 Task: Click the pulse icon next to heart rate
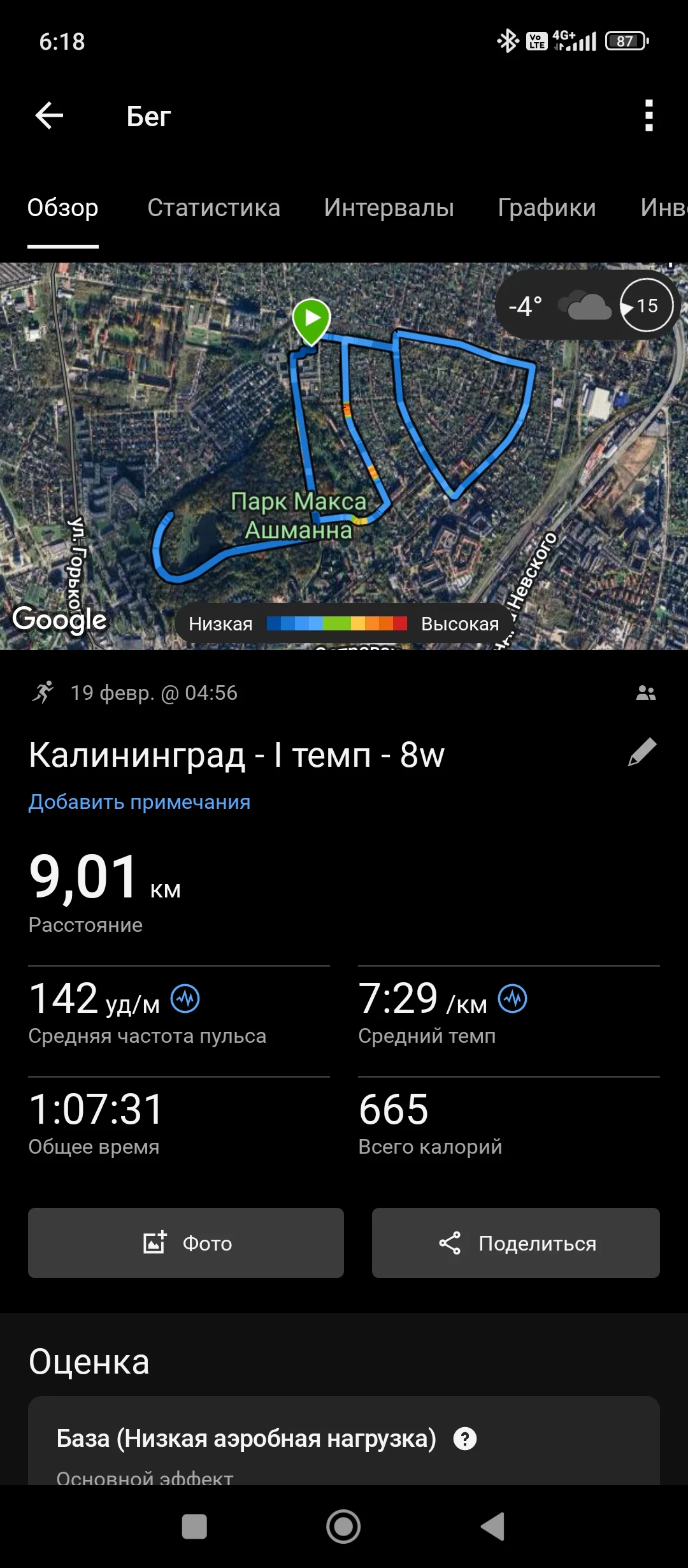pyautogui.click(x=185, y=999)
